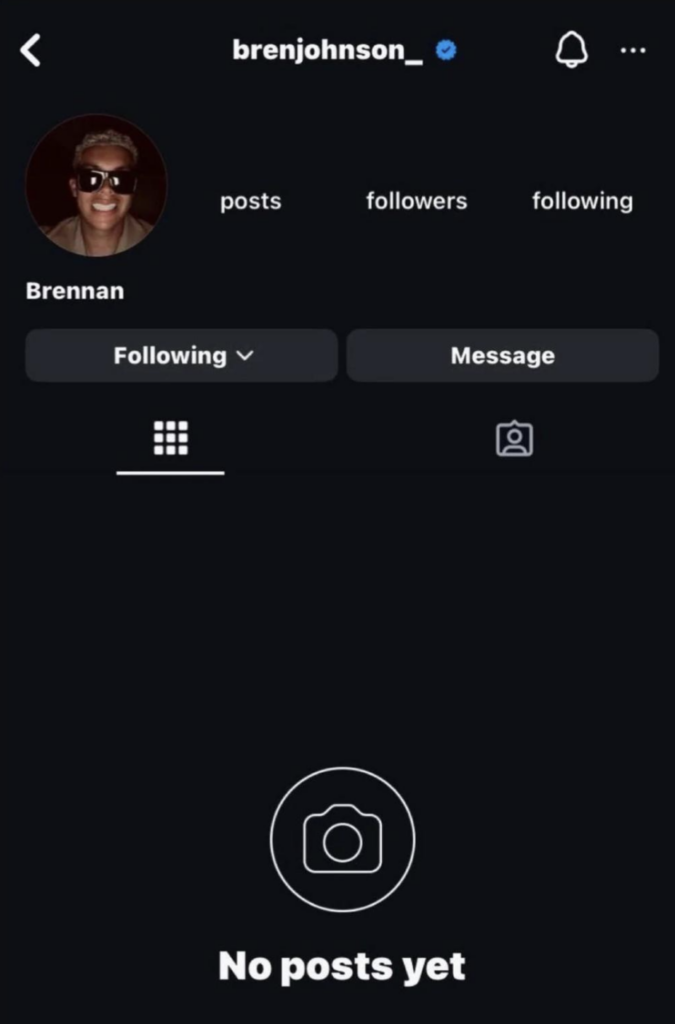Screen dimensions: 675x1024
Task: Open the three-dot overflow menu
Action: click(x=633, y=50)
